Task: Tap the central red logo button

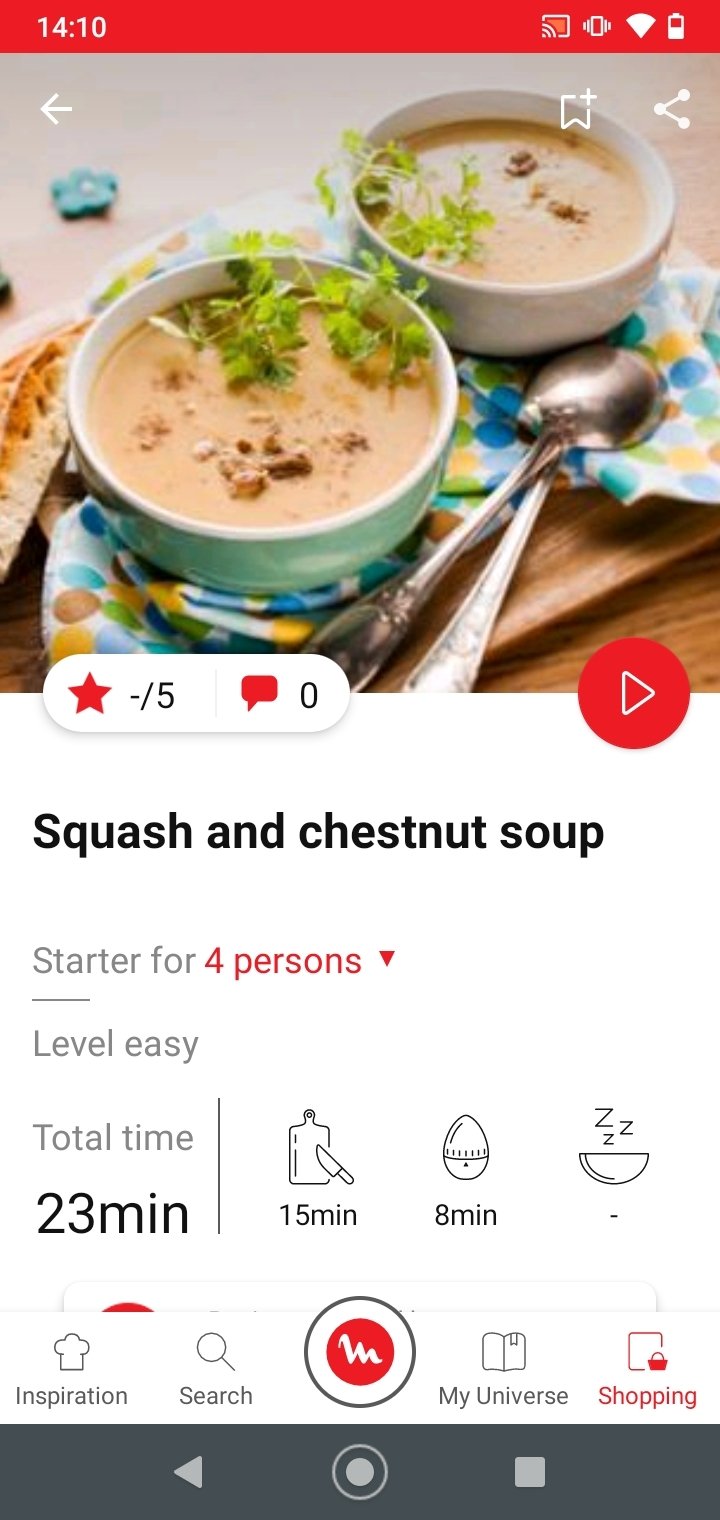Action: [x=360, y=1352]
